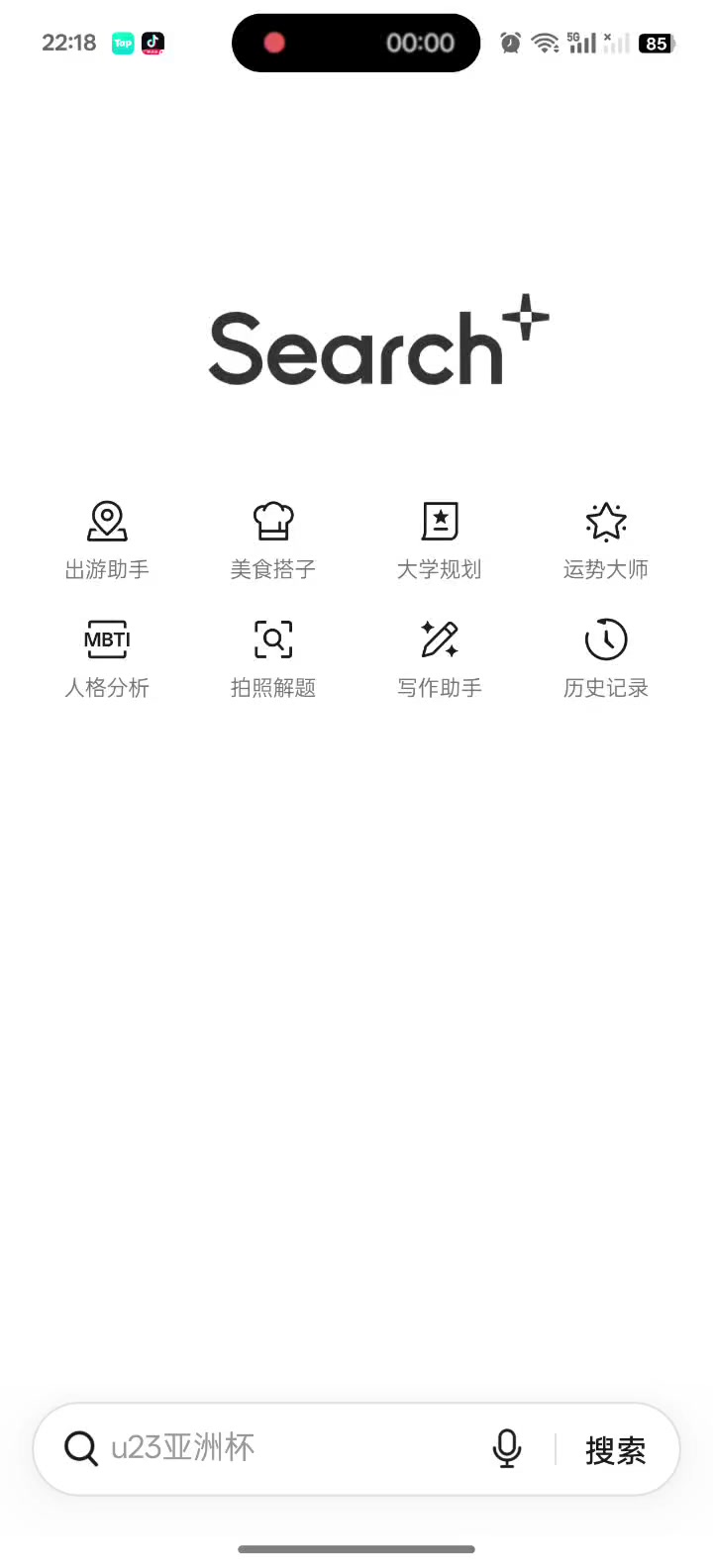The height and width of the screenshot is (1568, 713).
Task: Open the 美食搭子 food companion
Action: pos(273,540)
